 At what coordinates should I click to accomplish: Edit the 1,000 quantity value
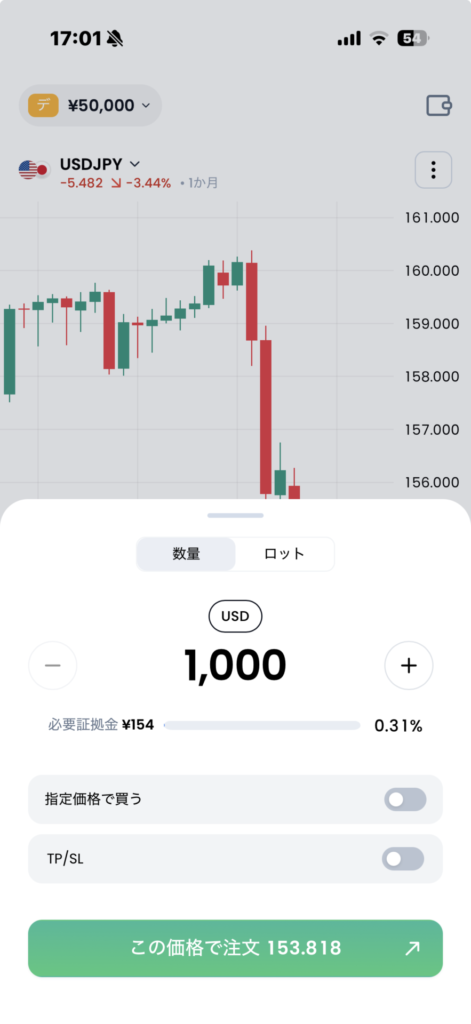coord(235,665)
